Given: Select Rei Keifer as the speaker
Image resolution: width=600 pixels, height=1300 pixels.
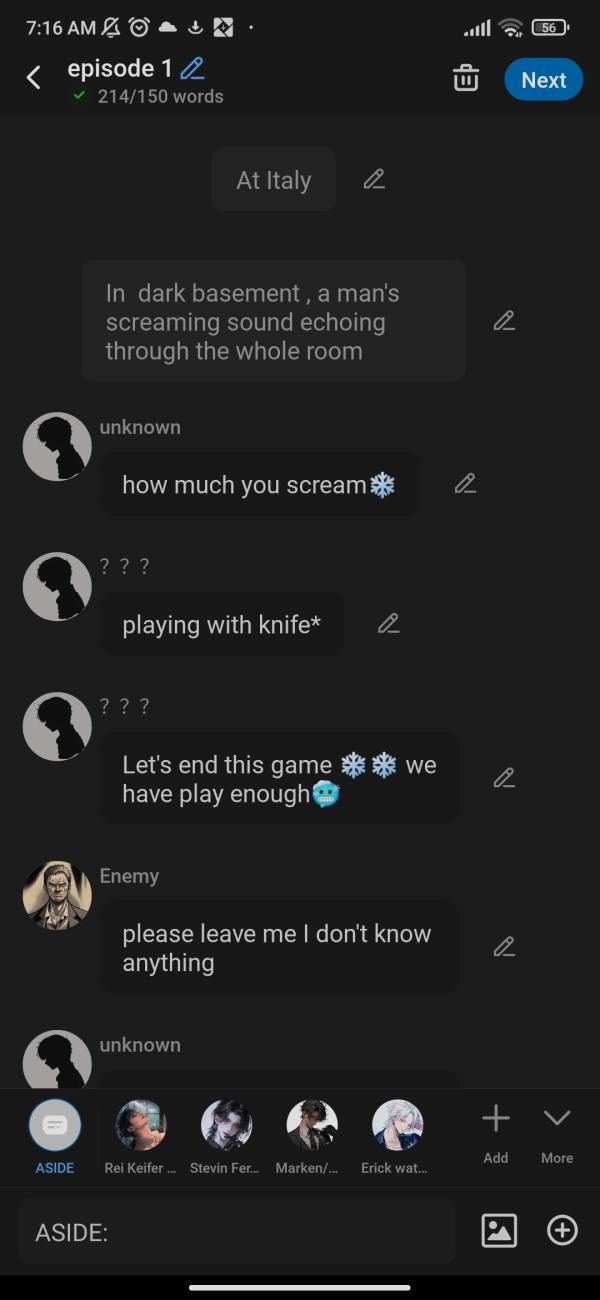Looking at the screenshot, I should point(141,1137).
